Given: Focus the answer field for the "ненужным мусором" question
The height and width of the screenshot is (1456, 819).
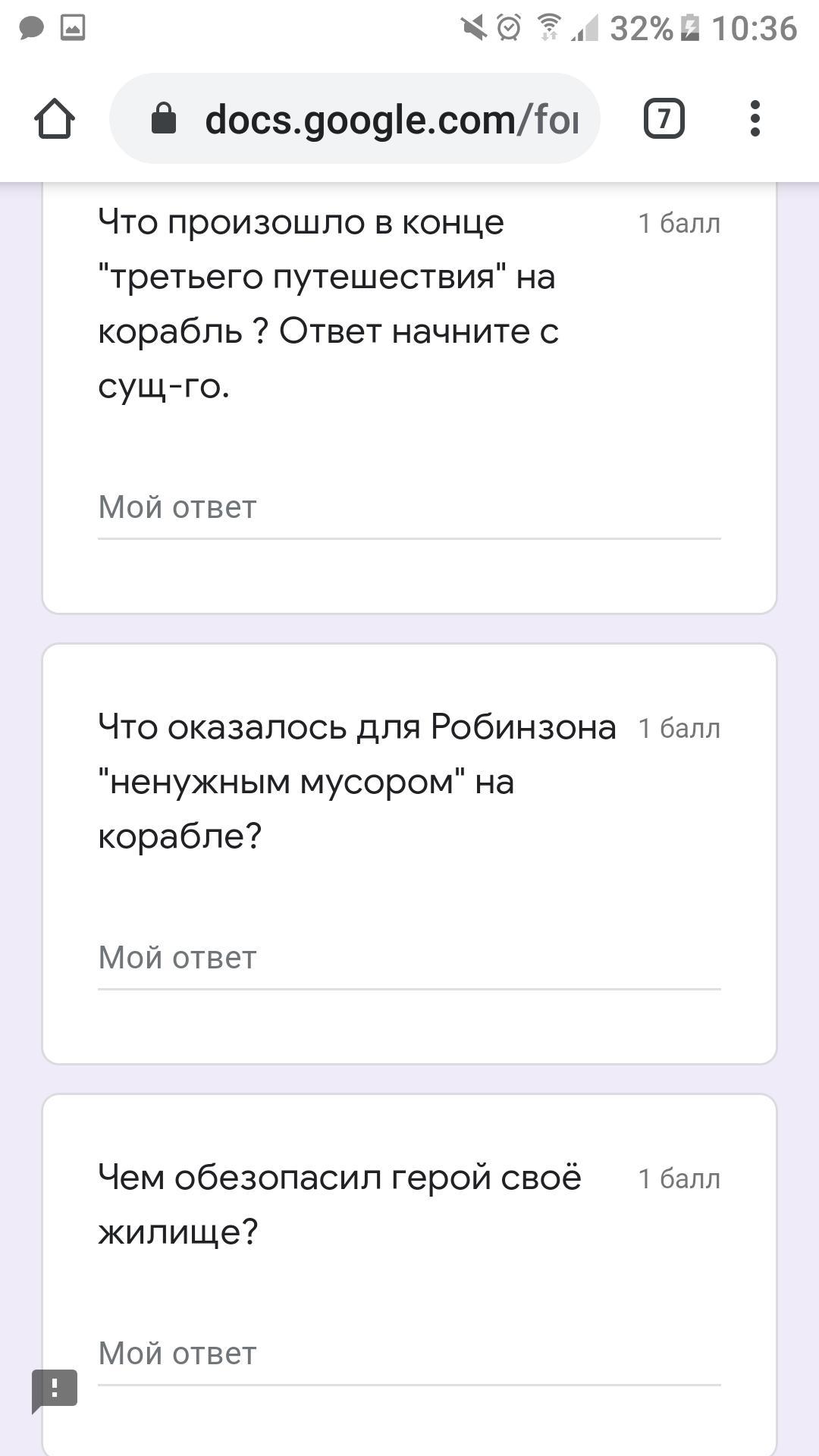Looking at the screenshot, I should click(409, 958).
